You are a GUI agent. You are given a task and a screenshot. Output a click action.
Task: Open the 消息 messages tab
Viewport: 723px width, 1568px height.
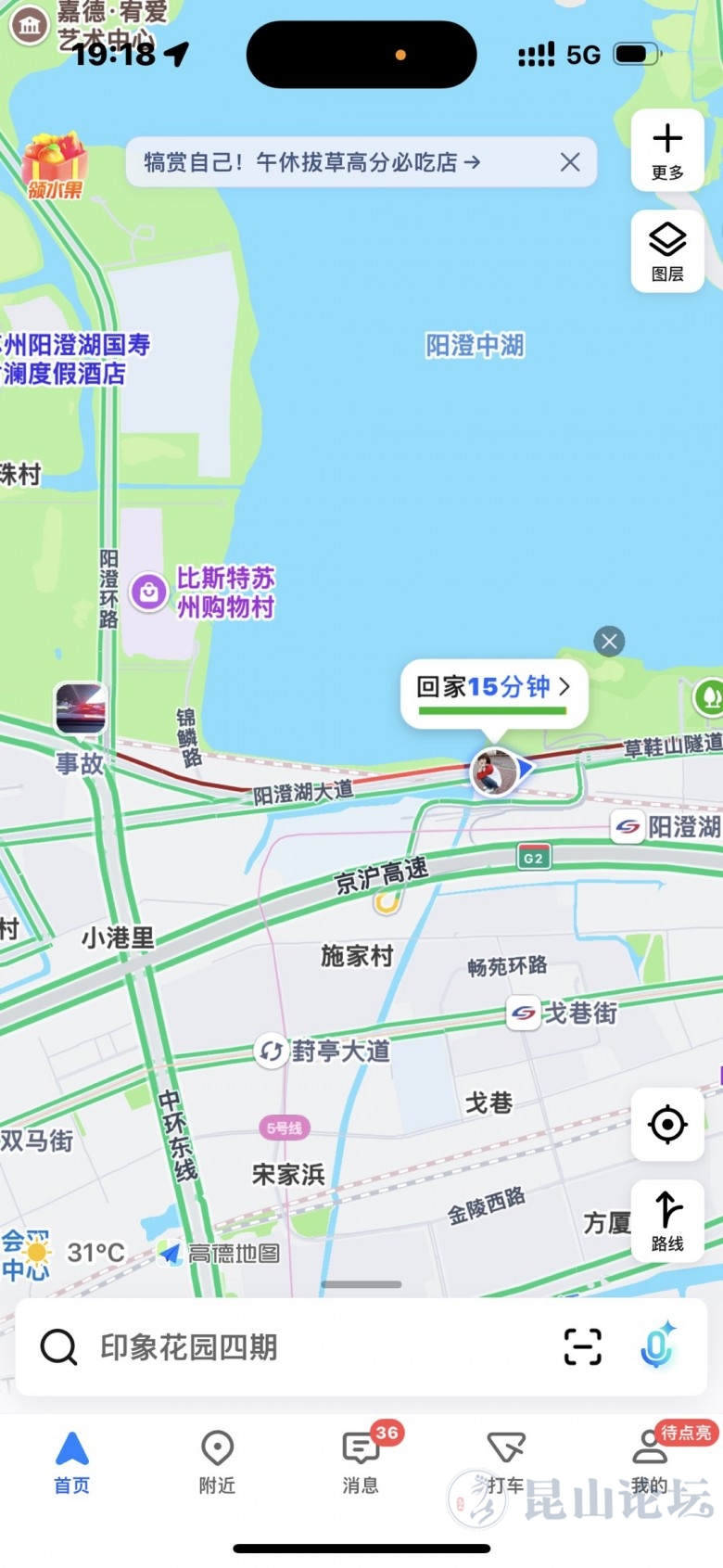(x=361, y=1460)
